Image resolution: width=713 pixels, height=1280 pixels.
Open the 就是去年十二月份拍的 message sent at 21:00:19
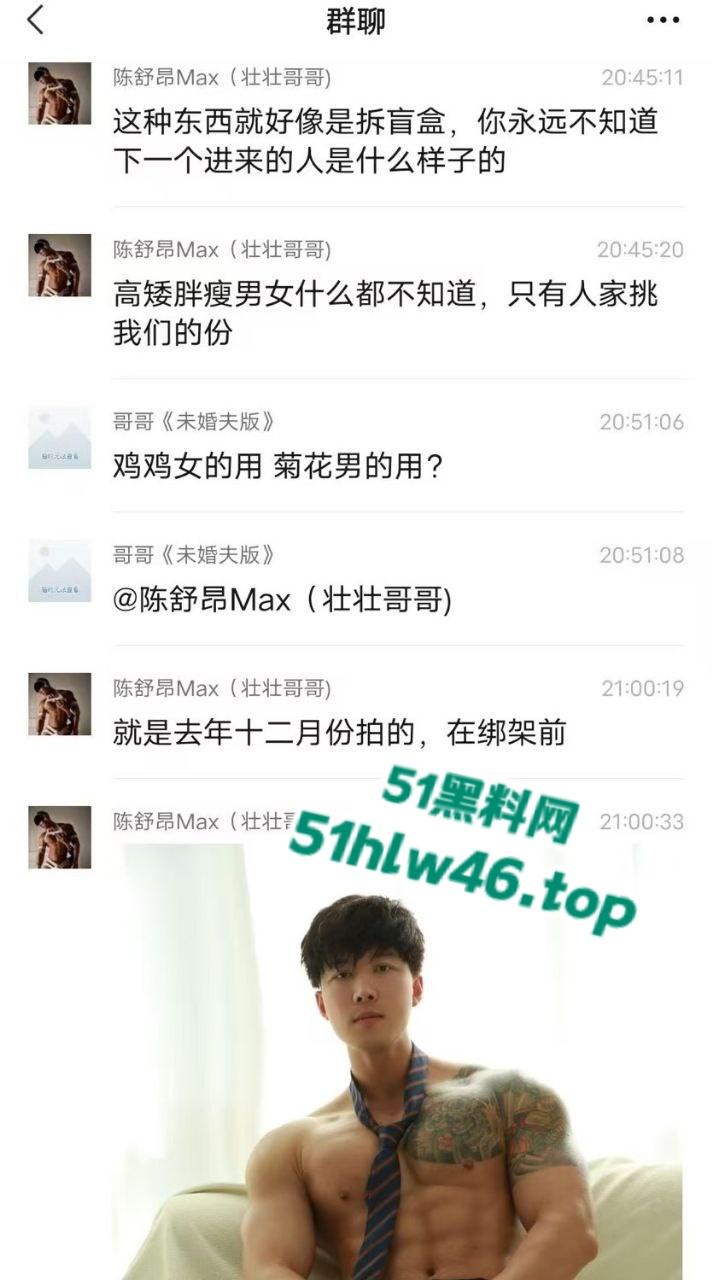340,733
